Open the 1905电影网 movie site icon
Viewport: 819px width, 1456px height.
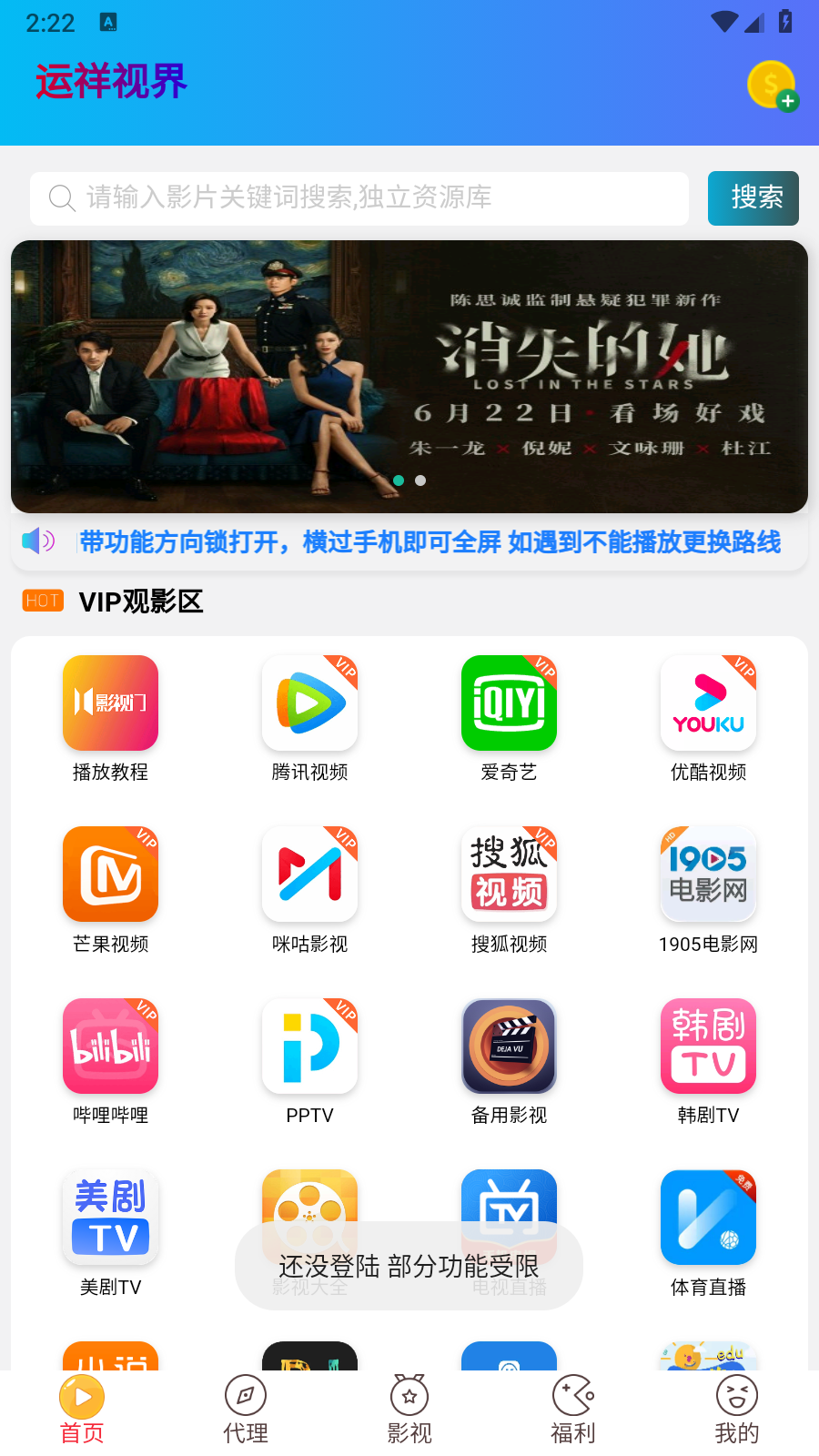(x=708, y=875)
